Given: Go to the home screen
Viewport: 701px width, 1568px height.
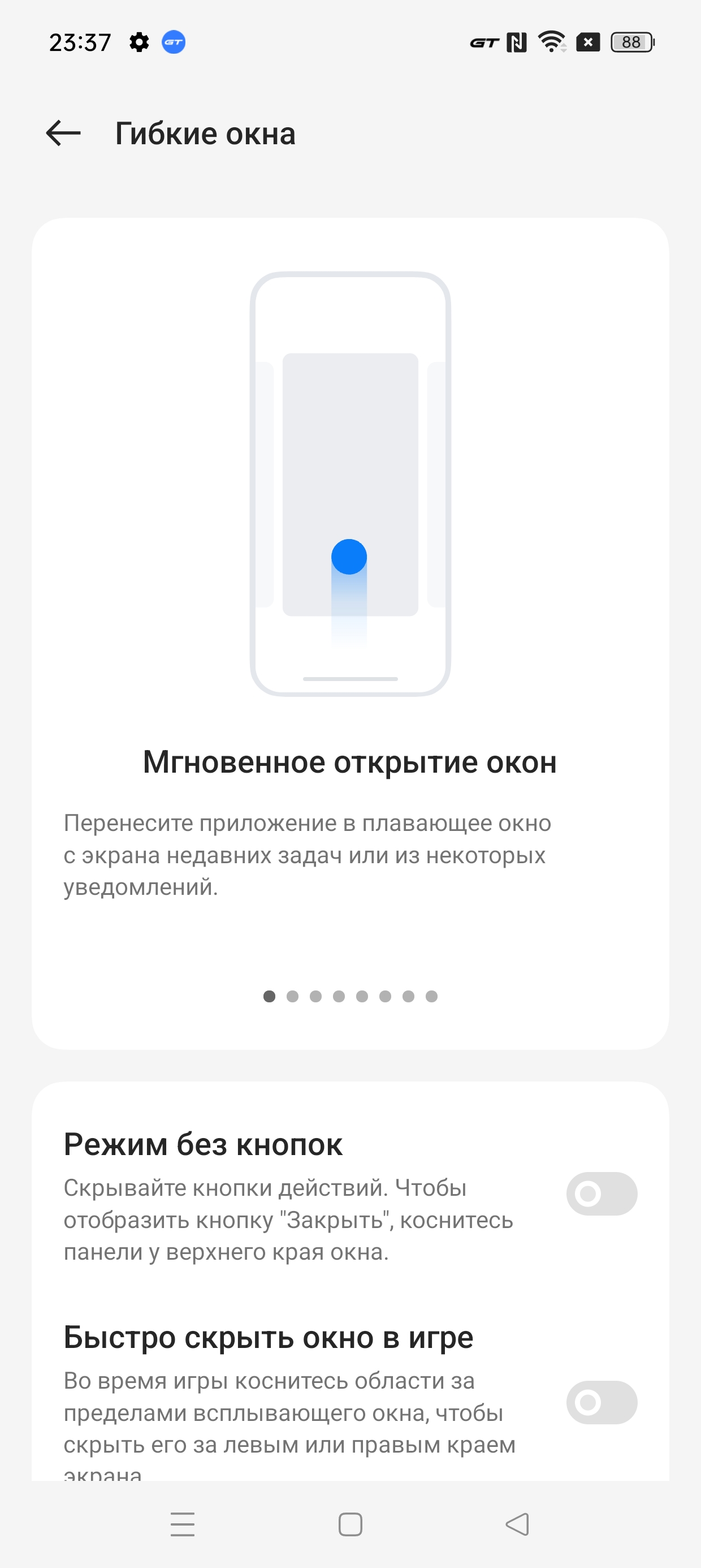Looking at the screenshot, I should tap(350, 1524).
